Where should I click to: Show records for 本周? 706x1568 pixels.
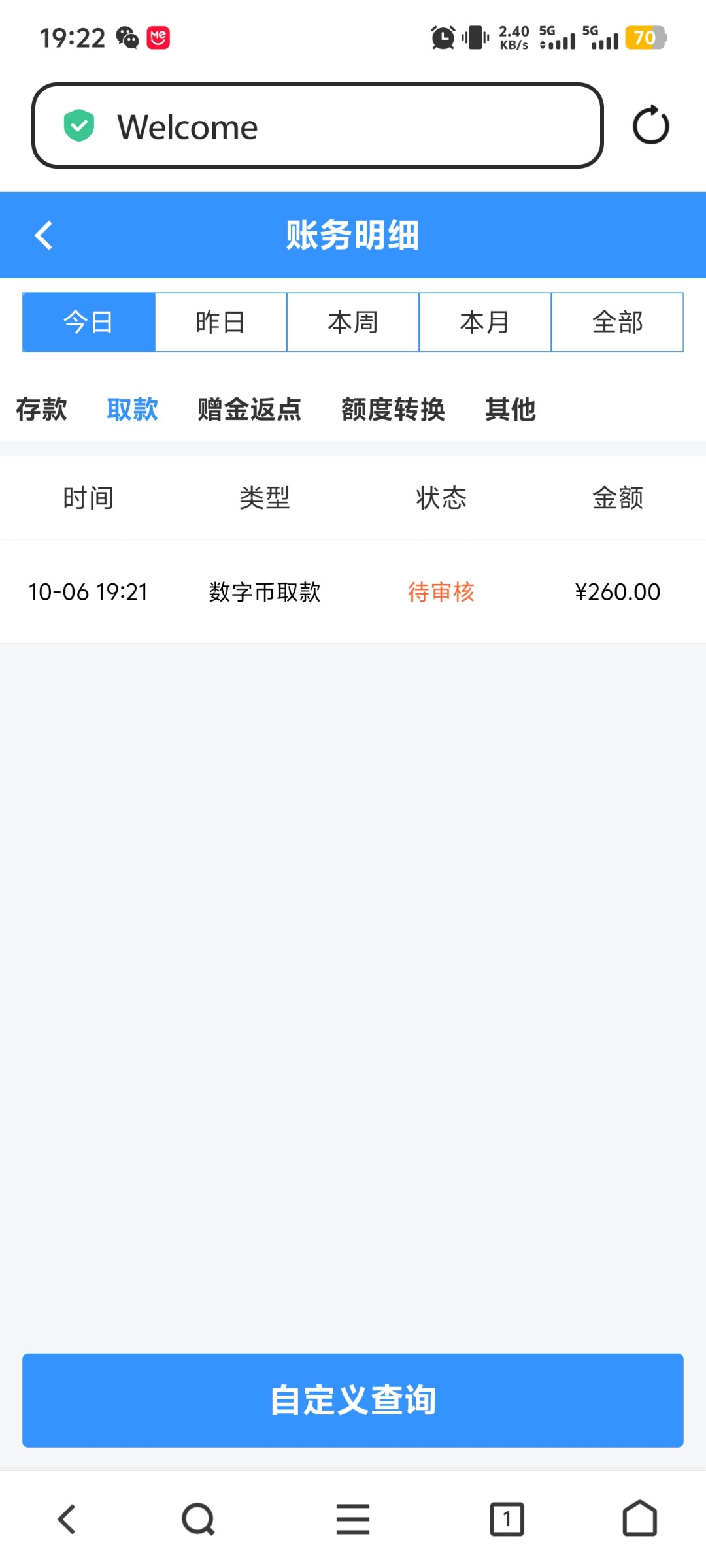pos(353,322)
